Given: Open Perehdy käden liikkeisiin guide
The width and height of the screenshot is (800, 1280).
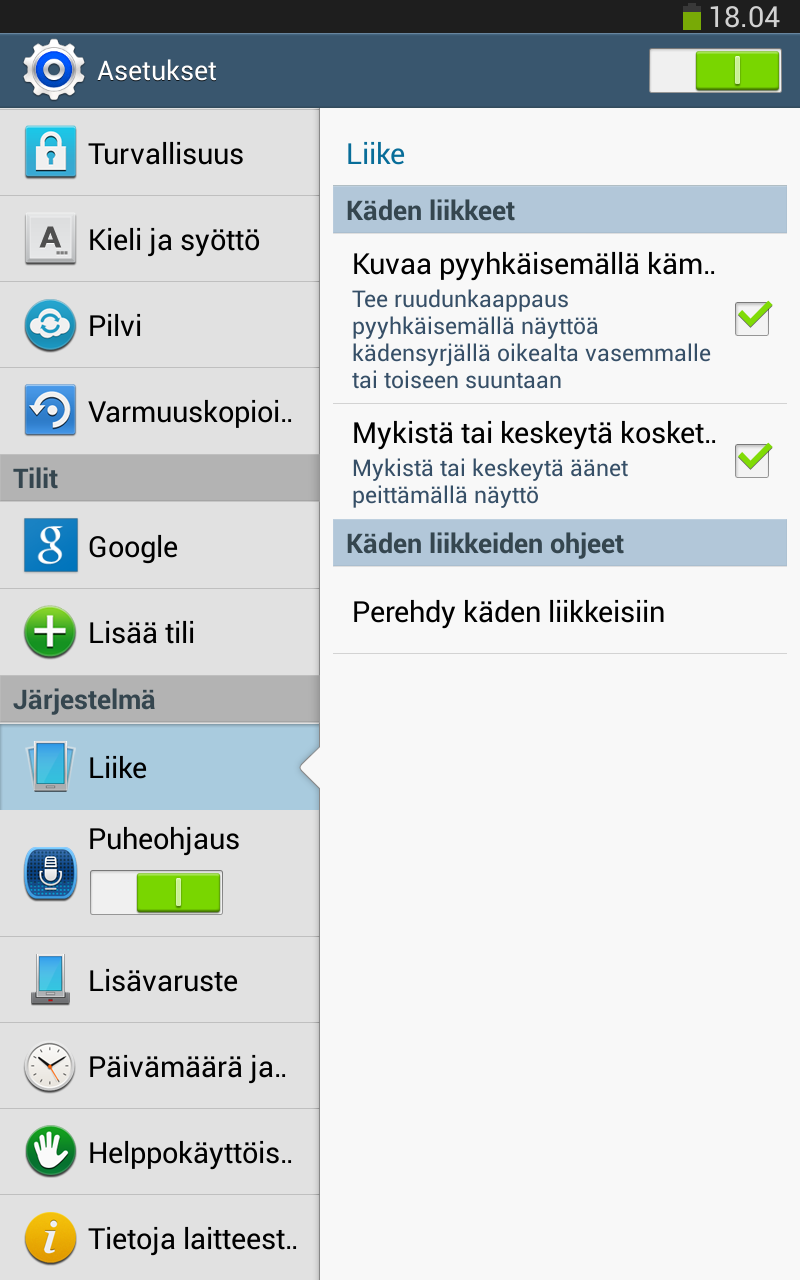Looking at the screenshot, I should (x=560, y=612).
